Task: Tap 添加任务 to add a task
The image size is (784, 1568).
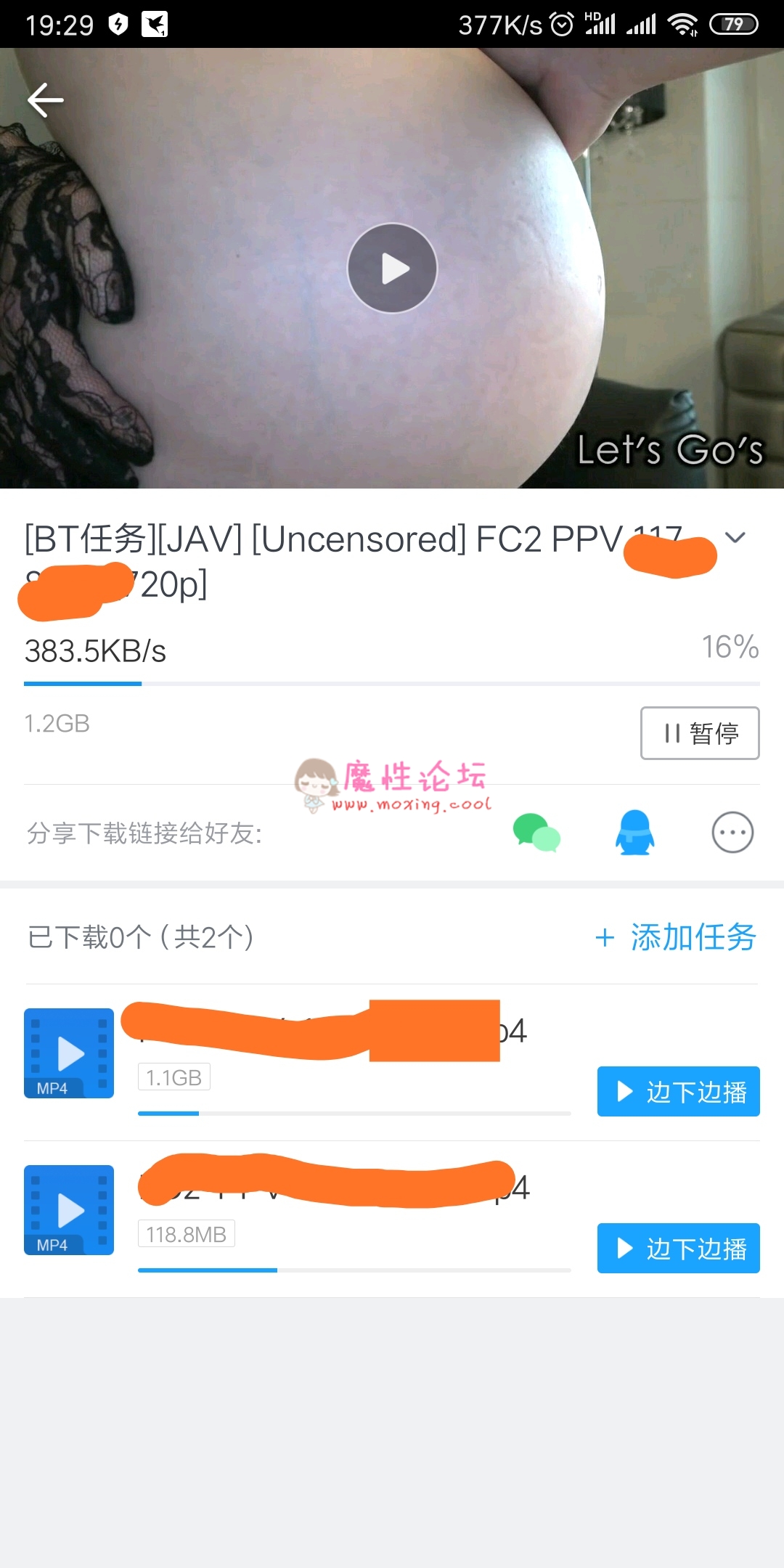Action: (x=676, y=937)
